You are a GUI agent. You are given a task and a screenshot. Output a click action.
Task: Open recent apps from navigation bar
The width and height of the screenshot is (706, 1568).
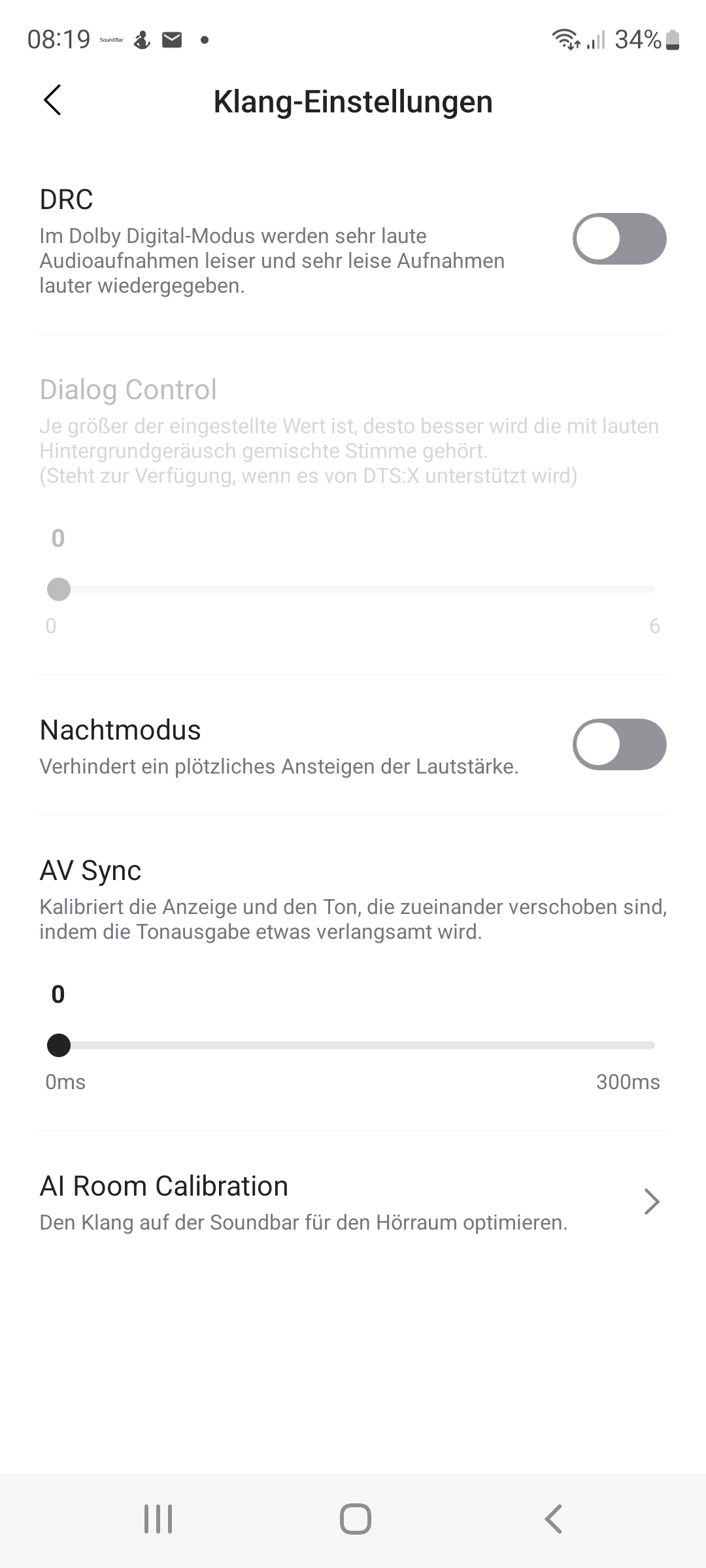click(x=158, y=1519)
